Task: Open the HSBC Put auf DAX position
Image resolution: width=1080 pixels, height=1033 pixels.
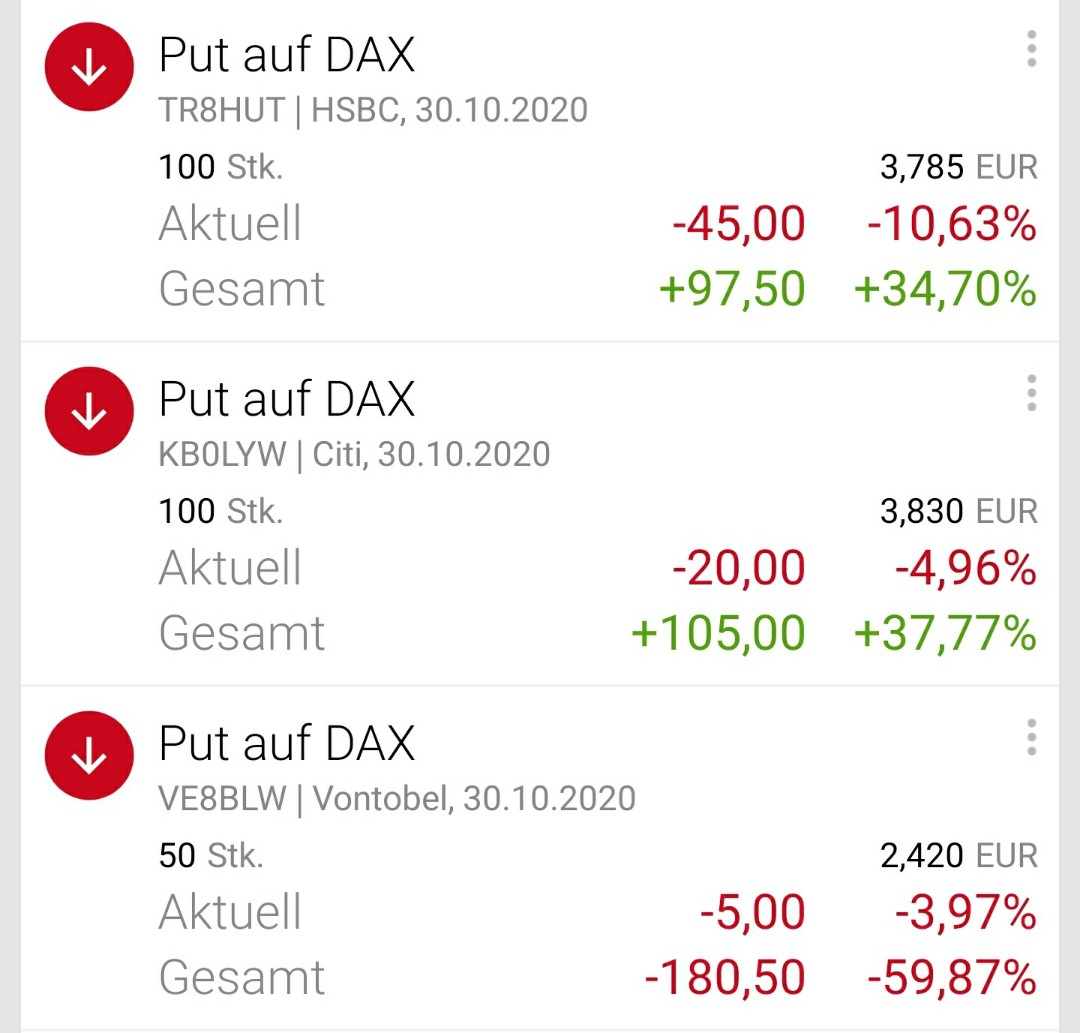Action: pos(287,55)
